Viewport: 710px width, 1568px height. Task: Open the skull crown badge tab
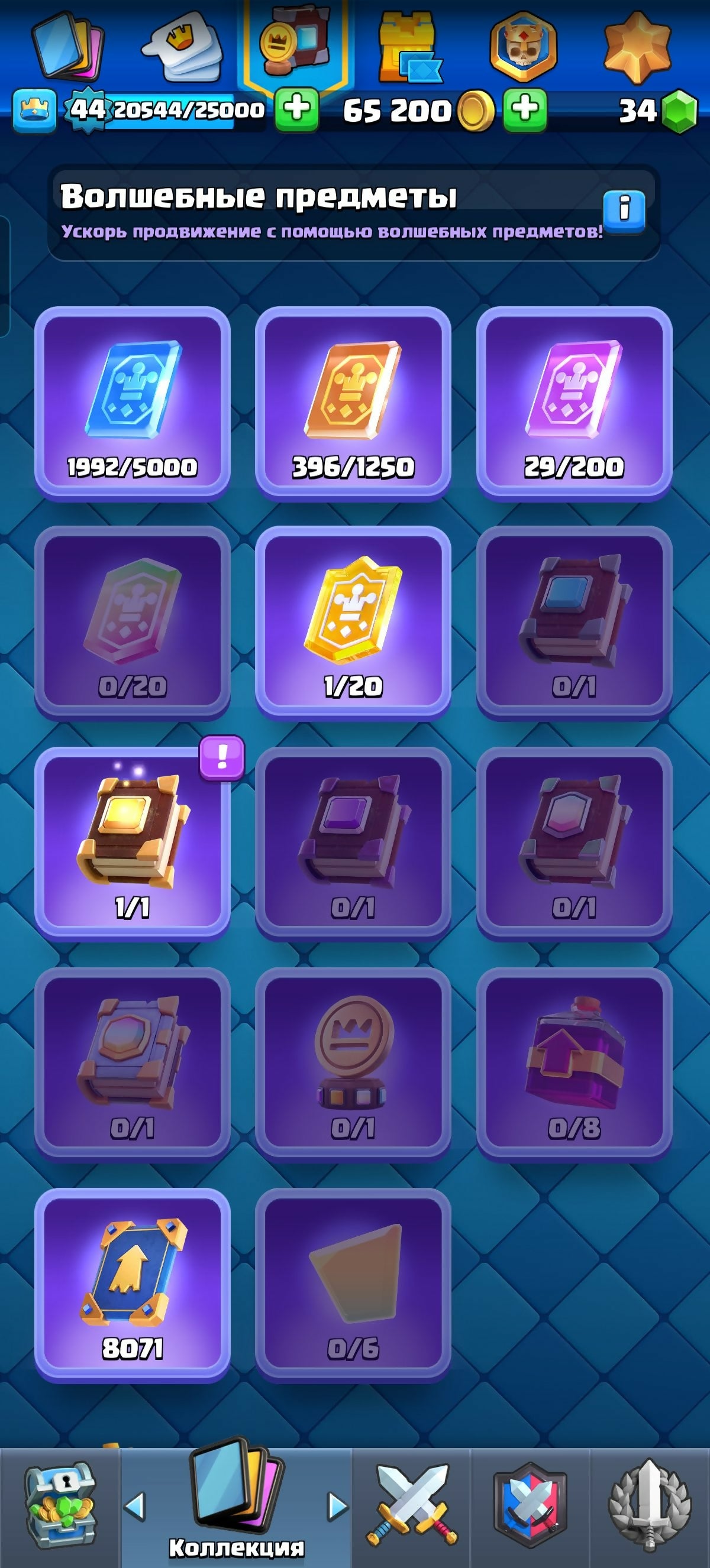coord(523,47)
